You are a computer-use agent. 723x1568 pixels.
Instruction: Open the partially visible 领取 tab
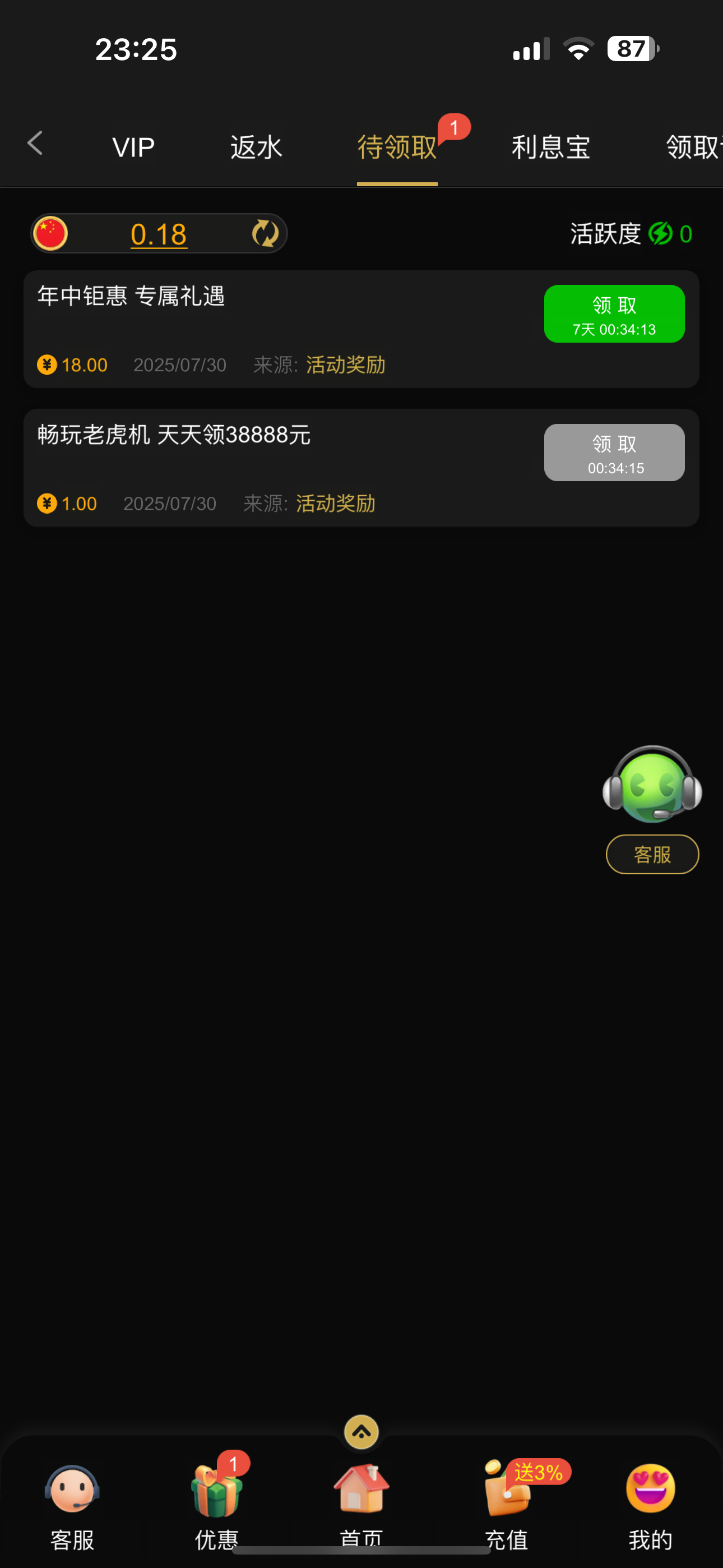point(693,147)
